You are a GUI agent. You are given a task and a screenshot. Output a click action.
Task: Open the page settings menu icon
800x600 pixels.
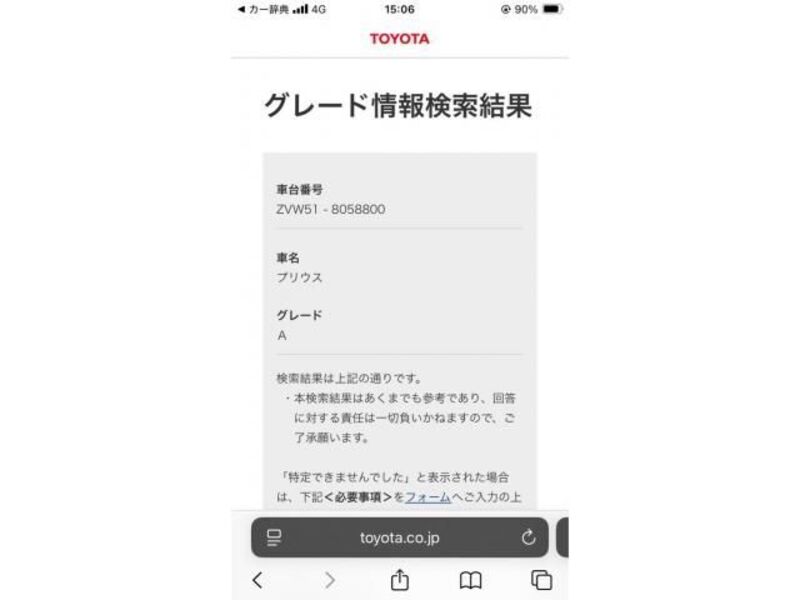273,538
